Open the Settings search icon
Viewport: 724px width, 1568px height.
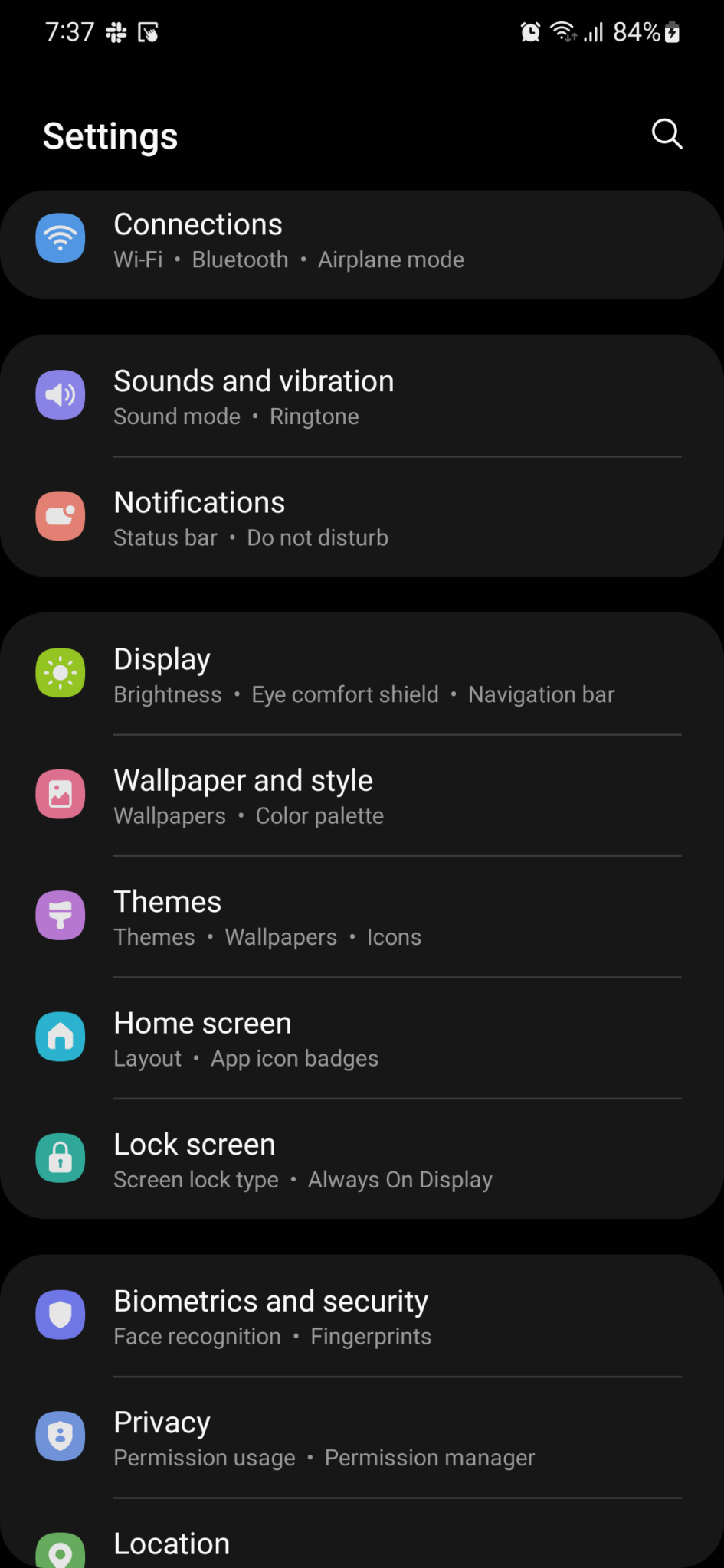point(666,134)
